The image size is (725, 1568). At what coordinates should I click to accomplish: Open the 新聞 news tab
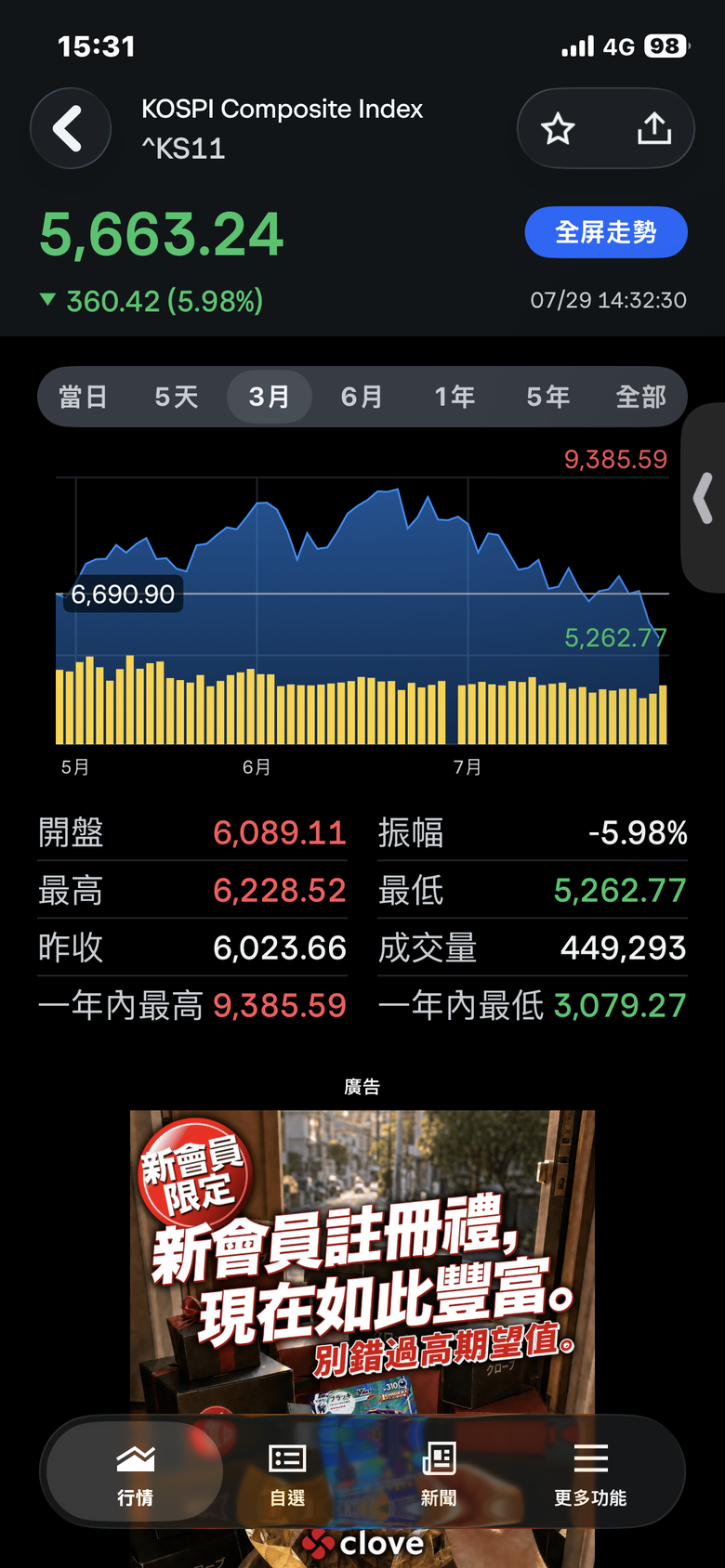(439, 1472)
